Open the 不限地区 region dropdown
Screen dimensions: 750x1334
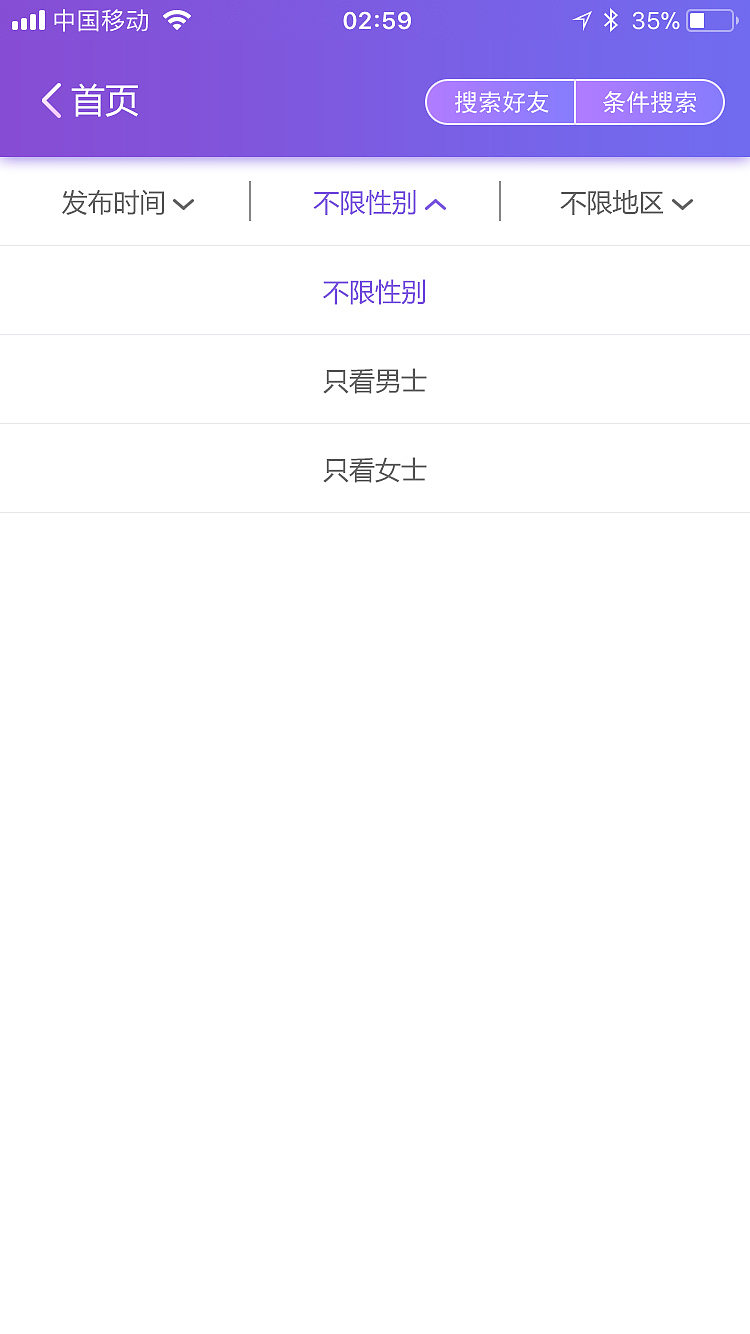[626, 202]
